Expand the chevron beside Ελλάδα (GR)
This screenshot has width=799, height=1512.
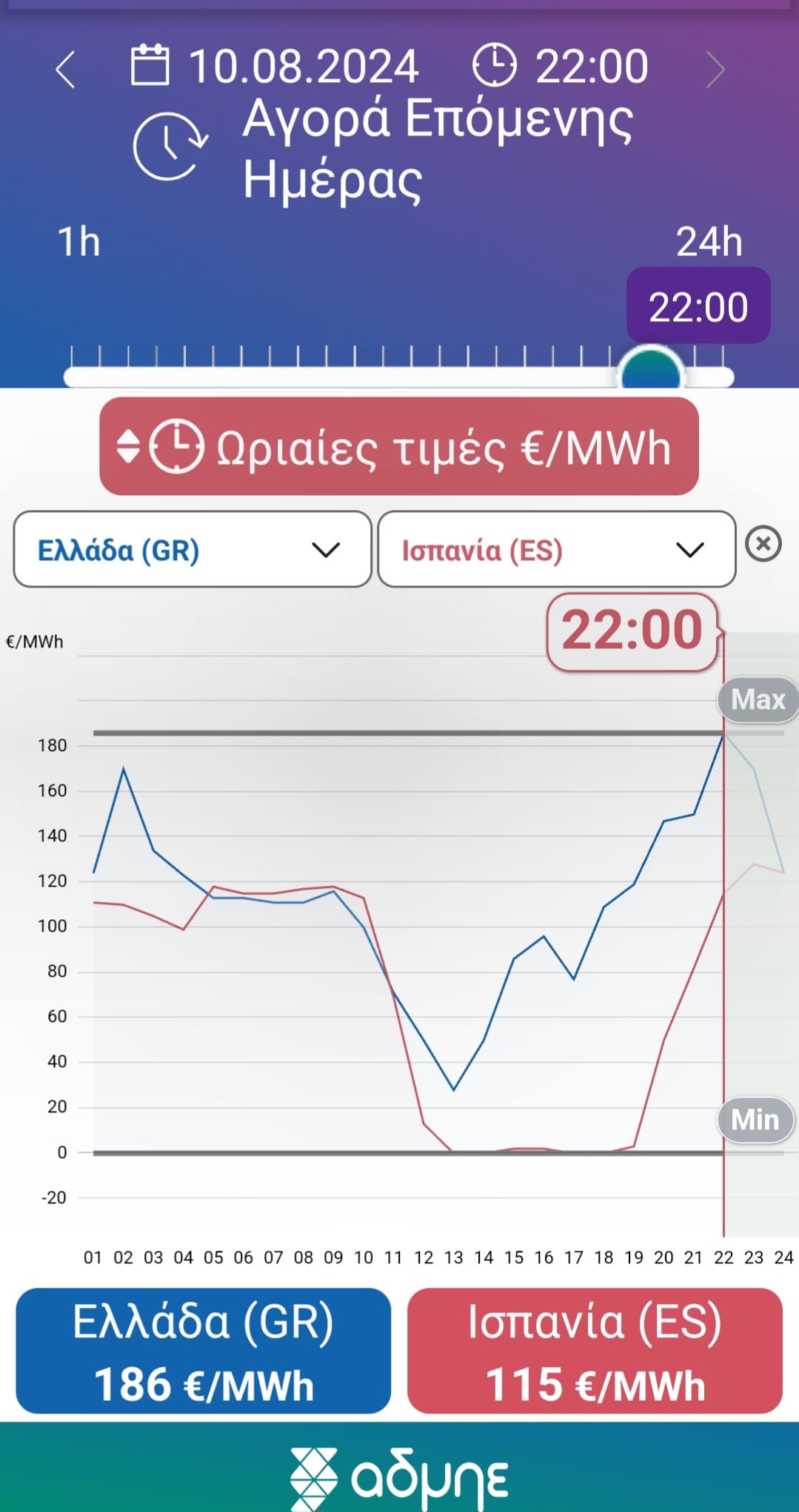click(x=324, y=551)
